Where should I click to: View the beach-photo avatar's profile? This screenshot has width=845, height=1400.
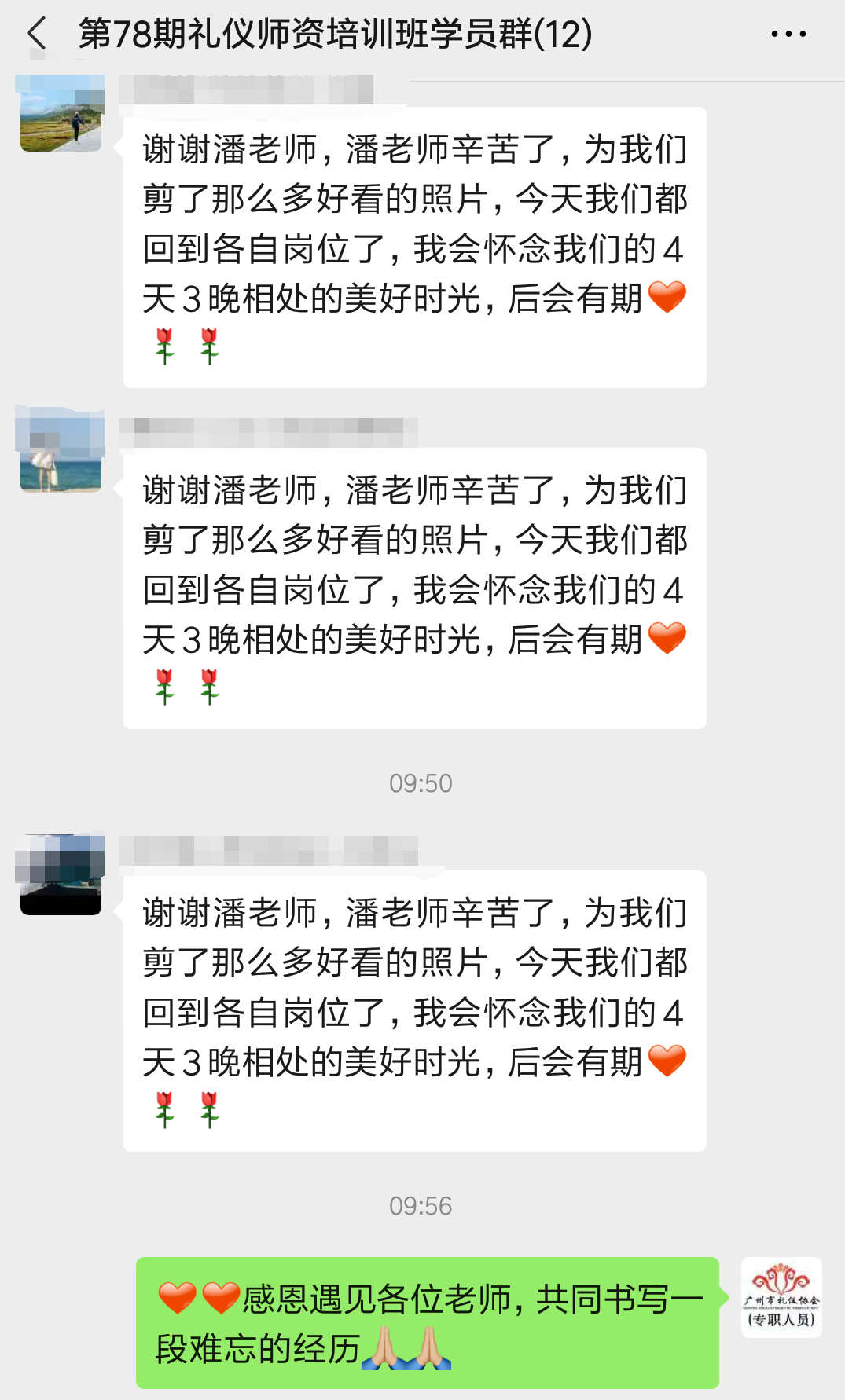click(61, 451)
